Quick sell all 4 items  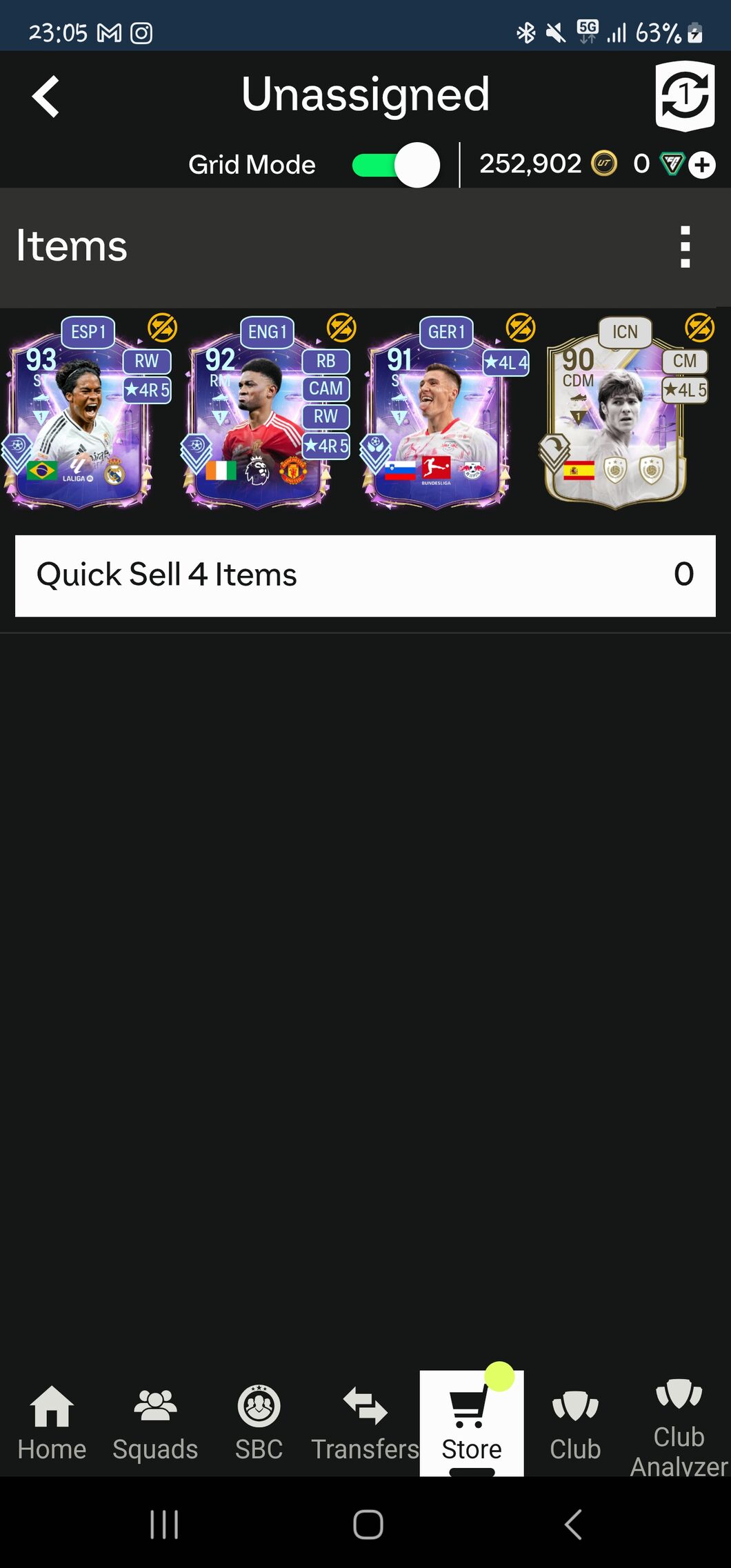365,575
